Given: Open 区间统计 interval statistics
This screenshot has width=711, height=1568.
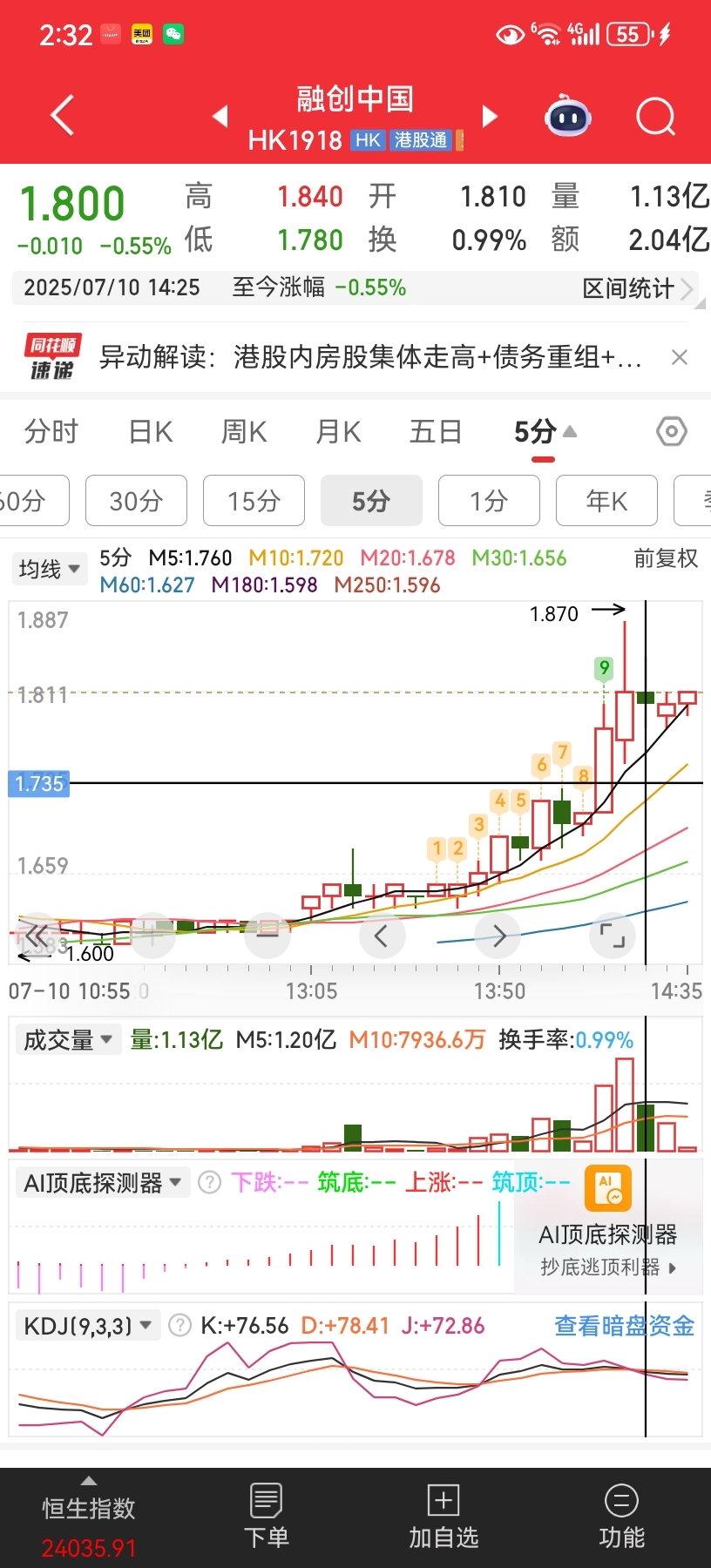Looking at the screenshot, I should [637, 288].
